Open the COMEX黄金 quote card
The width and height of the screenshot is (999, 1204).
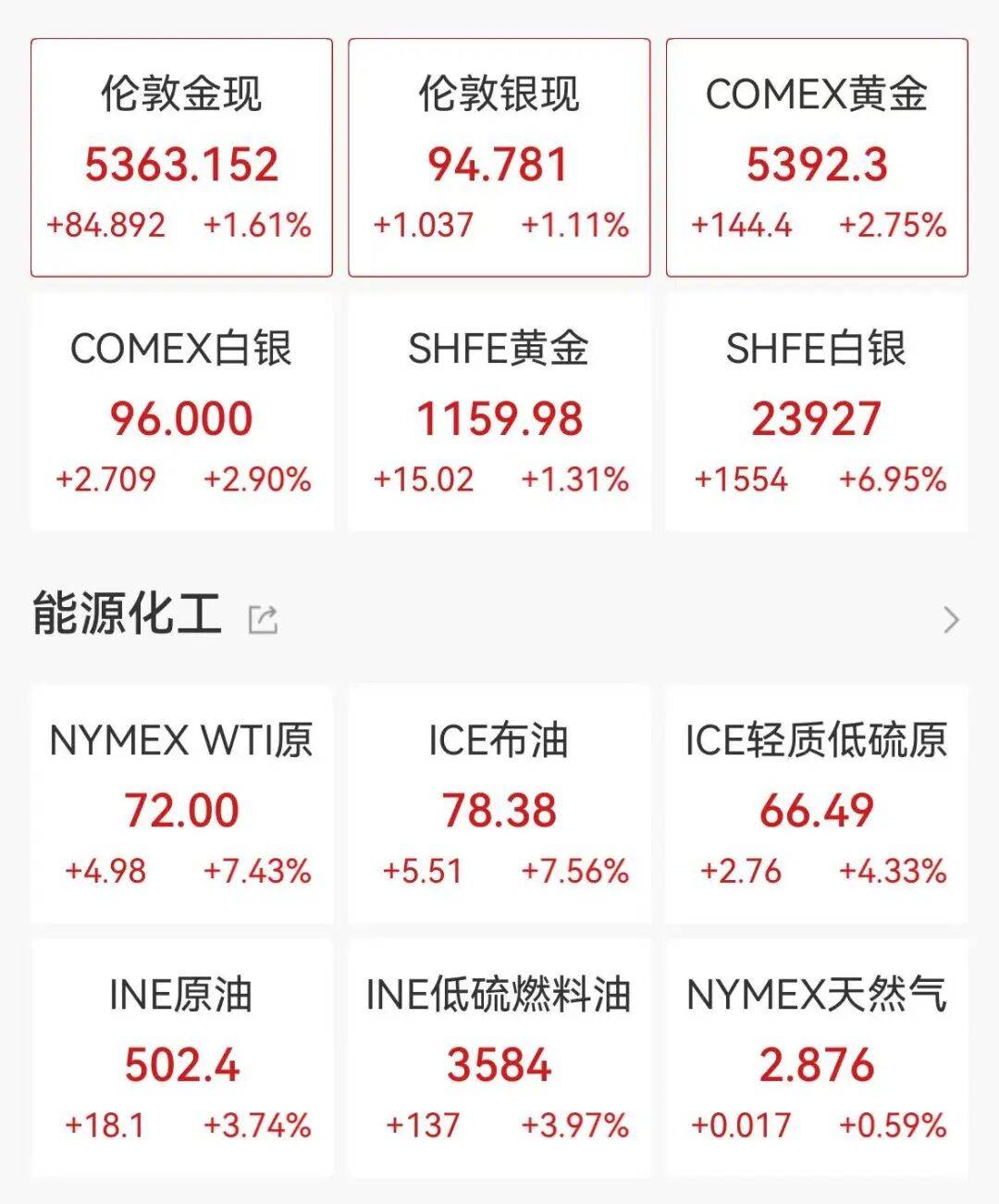click(817, 158)
